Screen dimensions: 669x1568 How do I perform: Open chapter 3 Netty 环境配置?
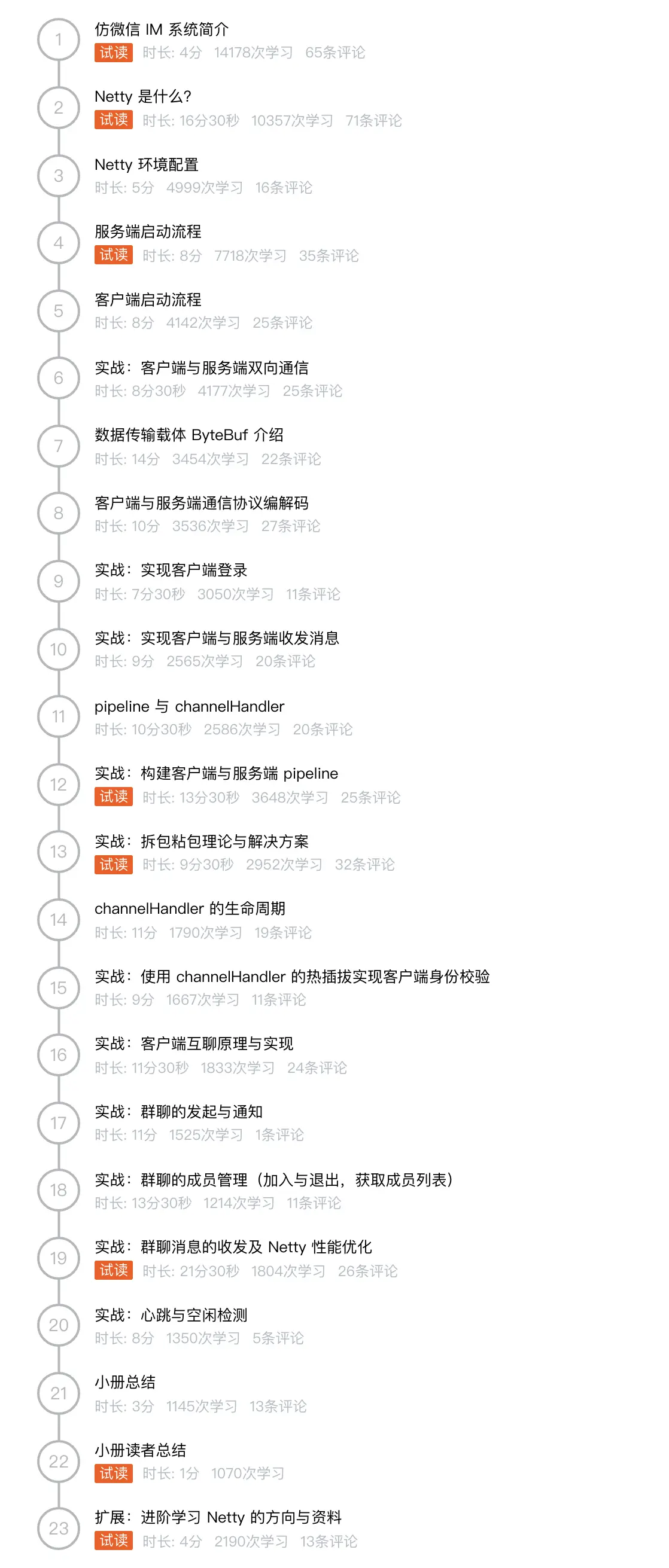(146, 165)
